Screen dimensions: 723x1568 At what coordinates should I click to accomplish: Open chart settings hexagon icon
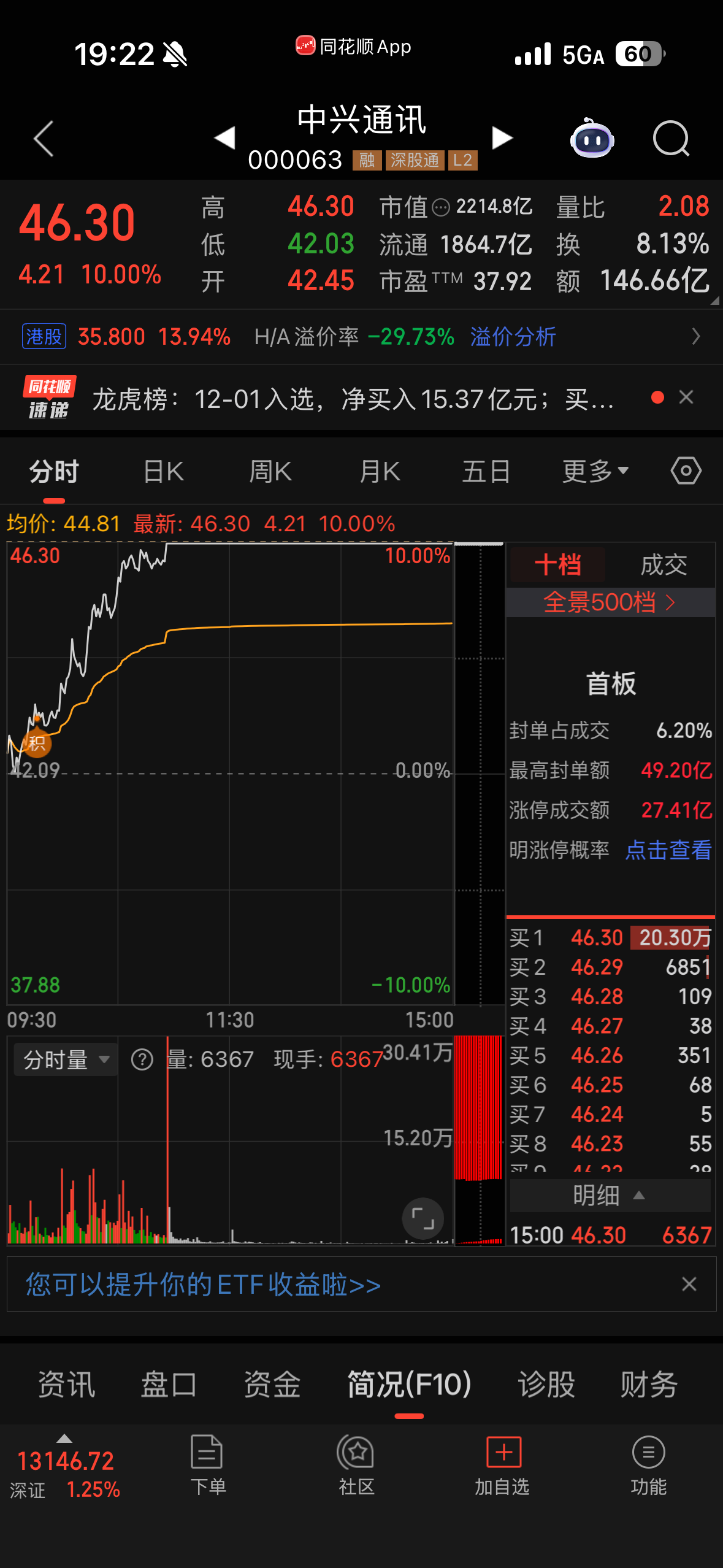[686, 471]
